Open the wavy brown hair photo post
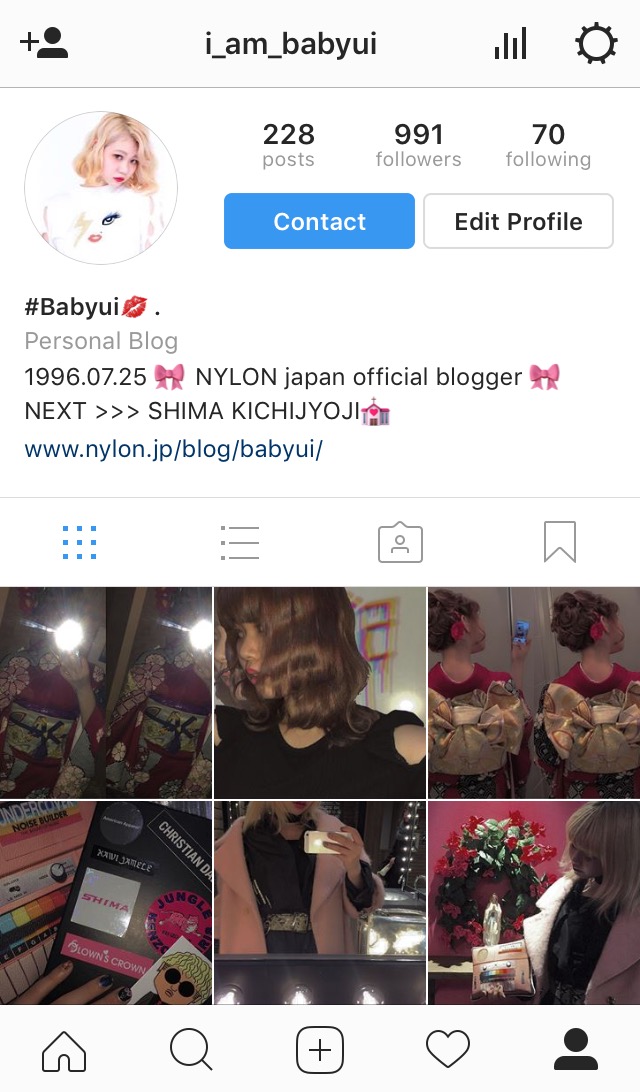 pyautogui.click(x=320, y=692)
